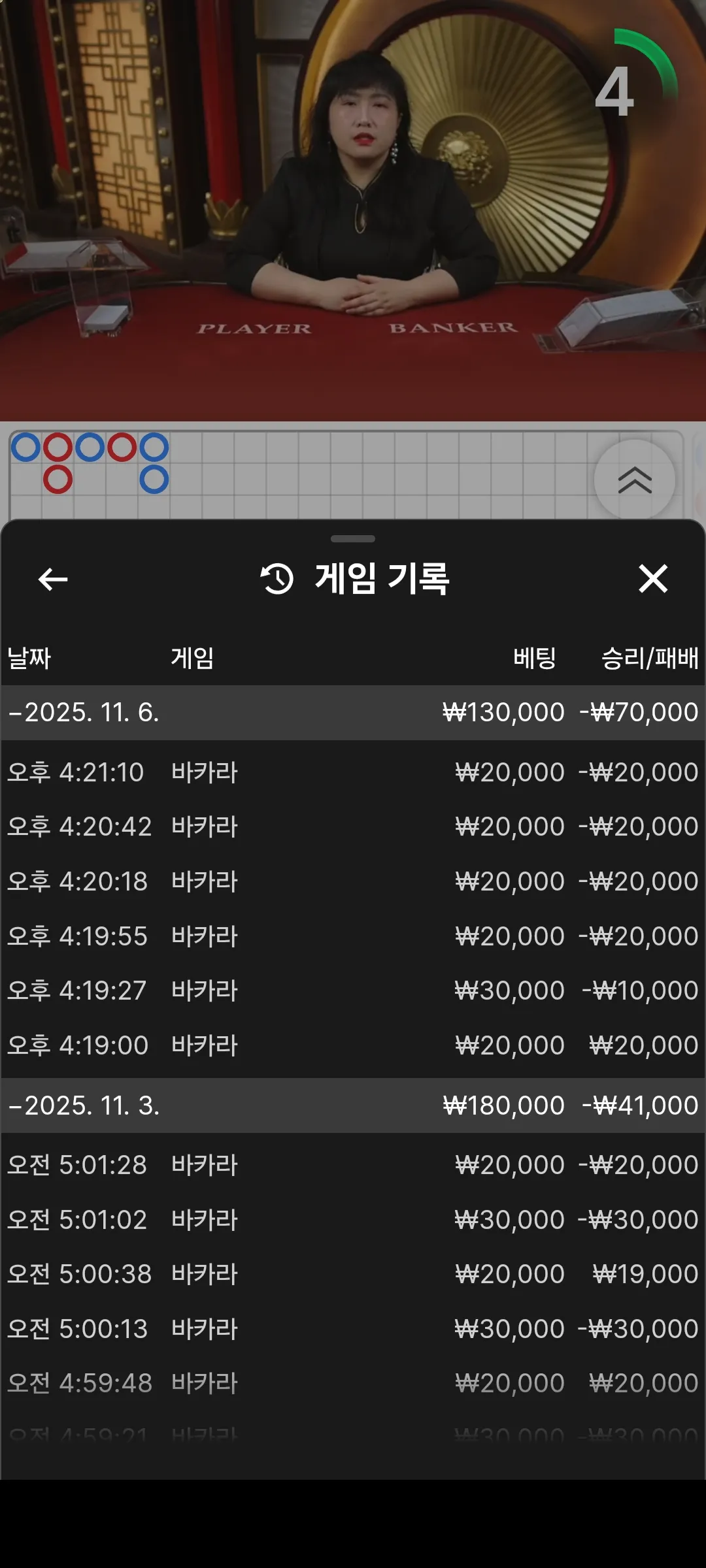Open the 오후 4:19:00 바카라 record
This screenshot has width=706, height=1568.
coord(353,1045)
